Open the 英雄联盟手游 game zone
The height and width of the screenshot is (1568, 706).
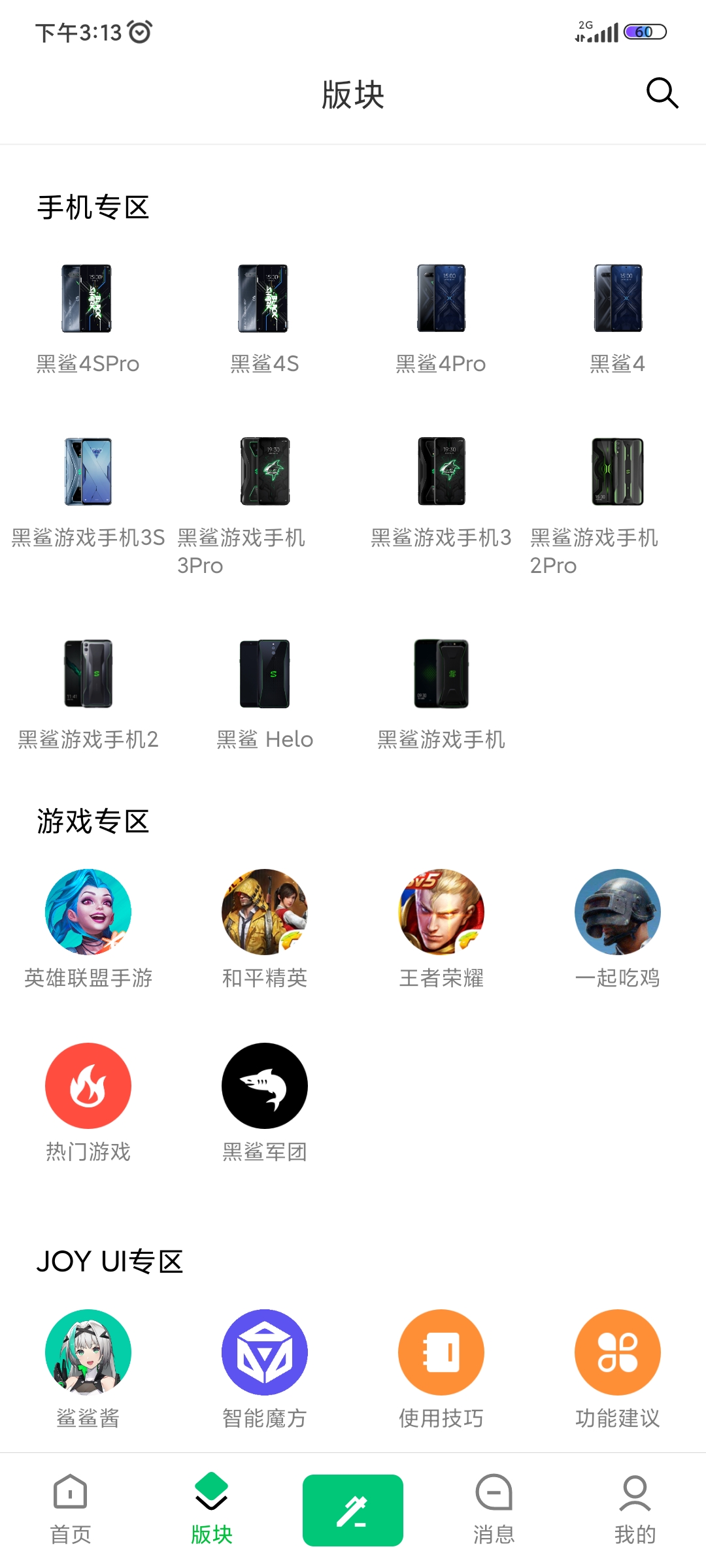(88, 928)
